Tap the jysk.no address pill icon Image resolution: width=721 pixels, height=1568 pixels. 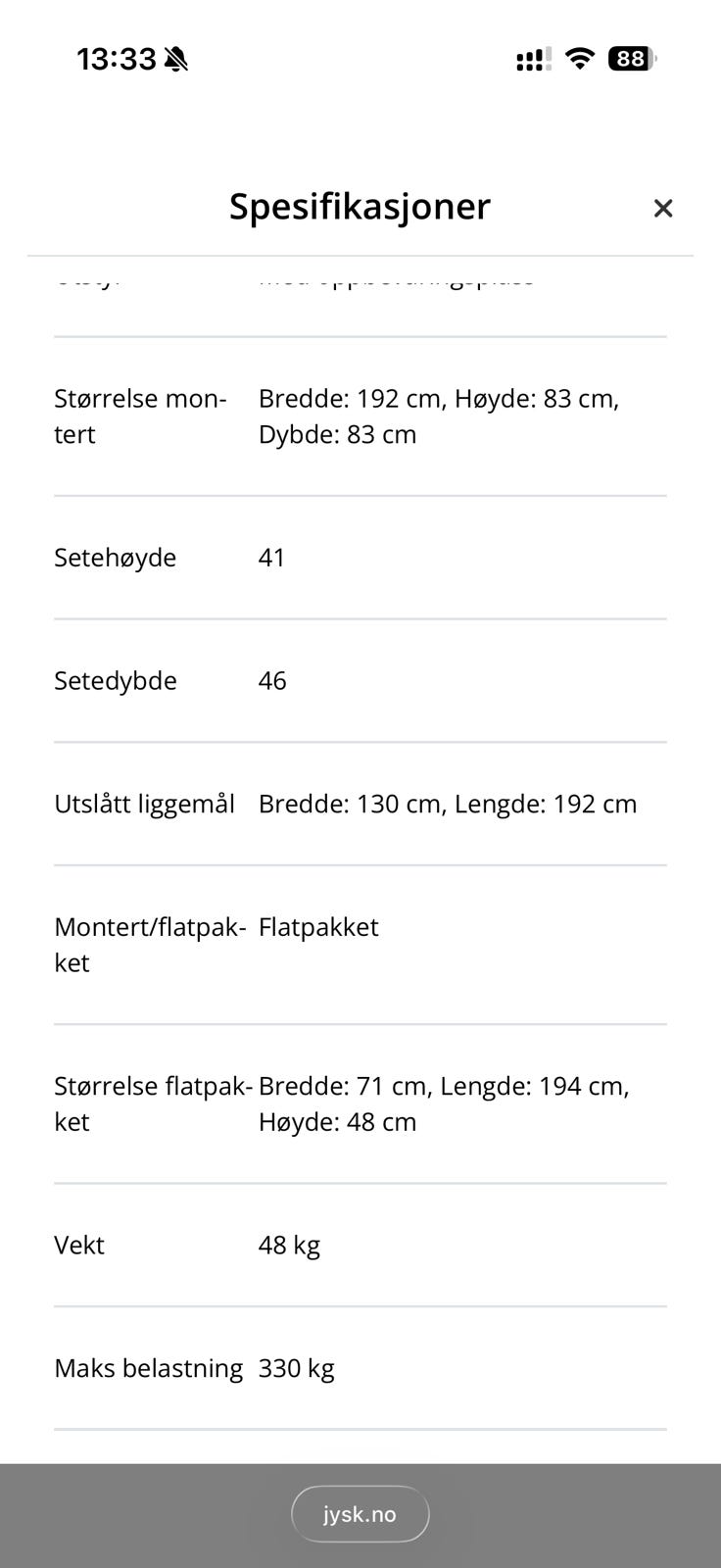tap(360, 1513)
